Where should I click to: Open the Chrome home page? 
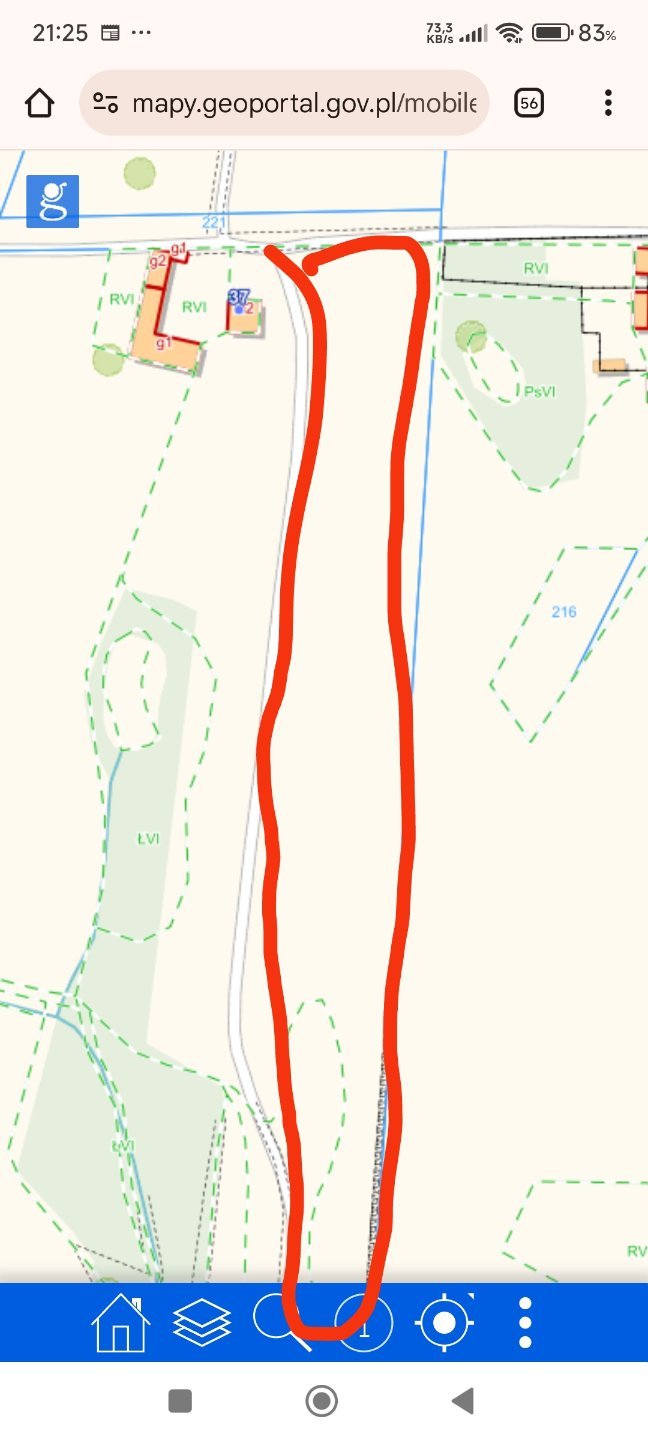39,102
